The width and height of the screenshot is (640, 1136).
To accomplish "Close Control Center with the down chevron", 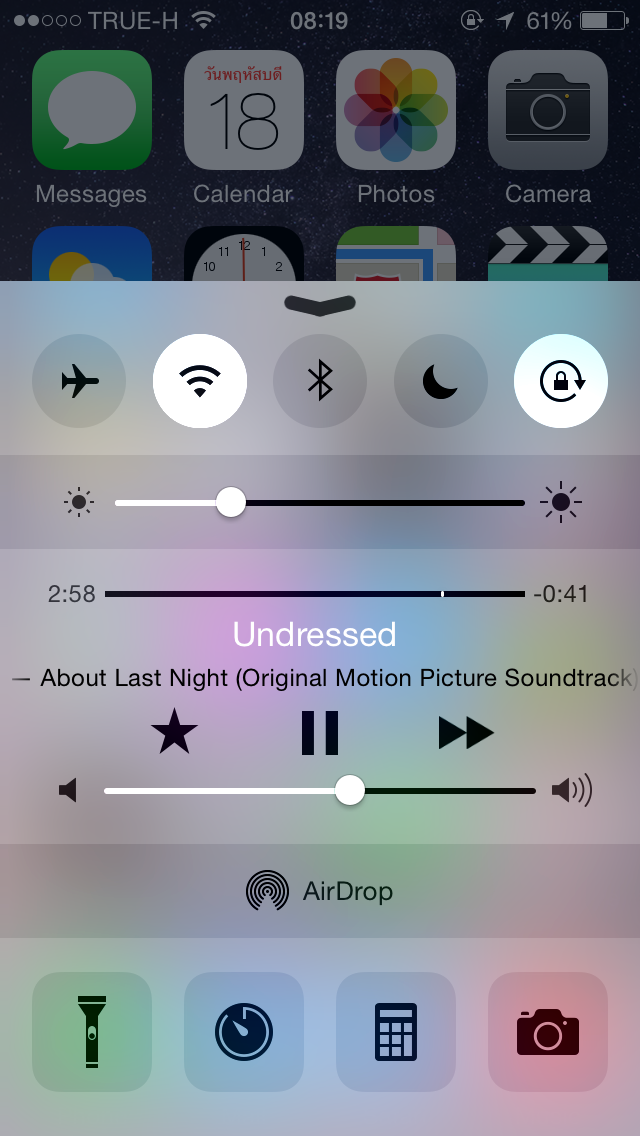I will 320,304.
